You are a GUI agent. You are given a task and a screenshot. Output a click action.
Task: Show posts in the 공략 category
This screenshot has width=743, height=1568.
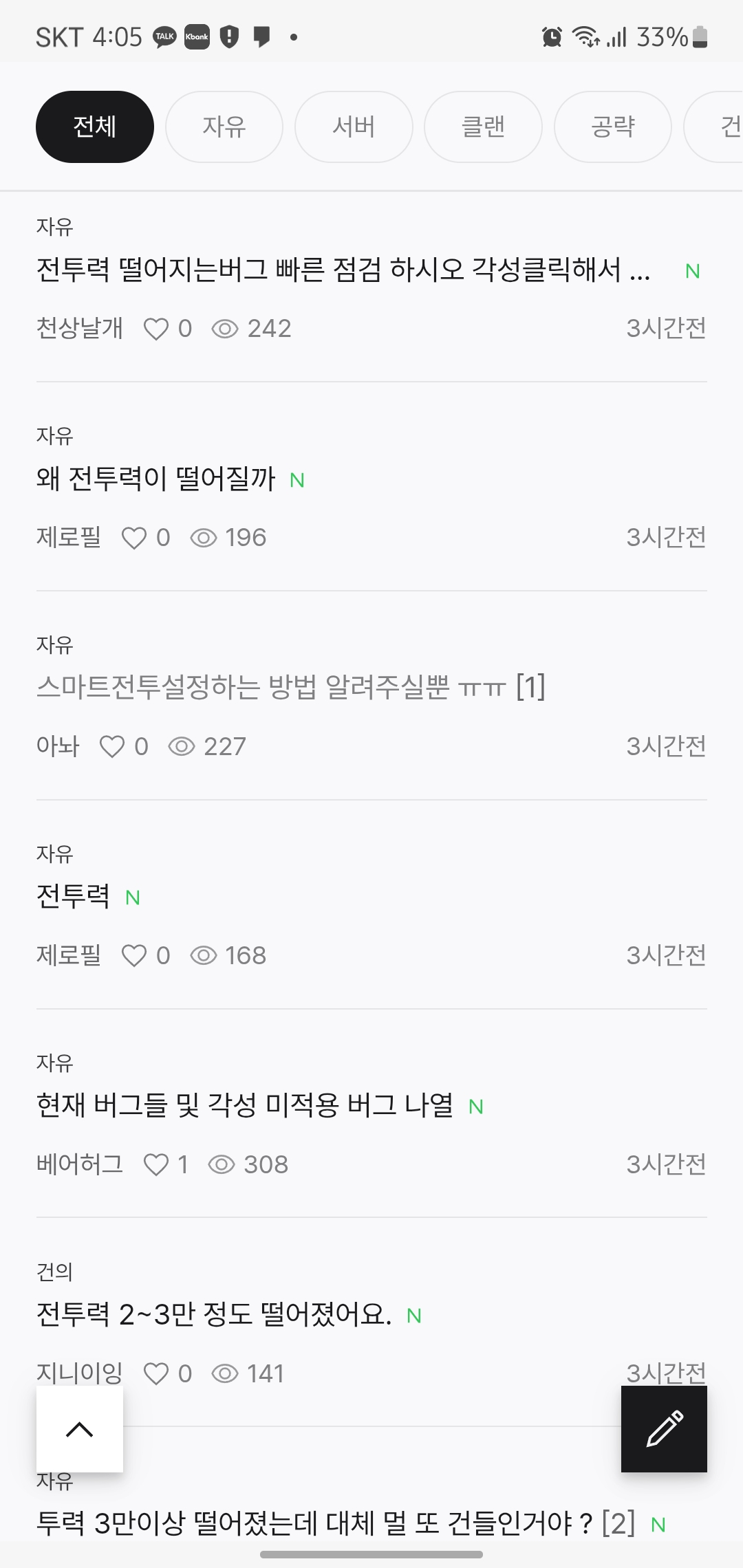tap(612, 127)
